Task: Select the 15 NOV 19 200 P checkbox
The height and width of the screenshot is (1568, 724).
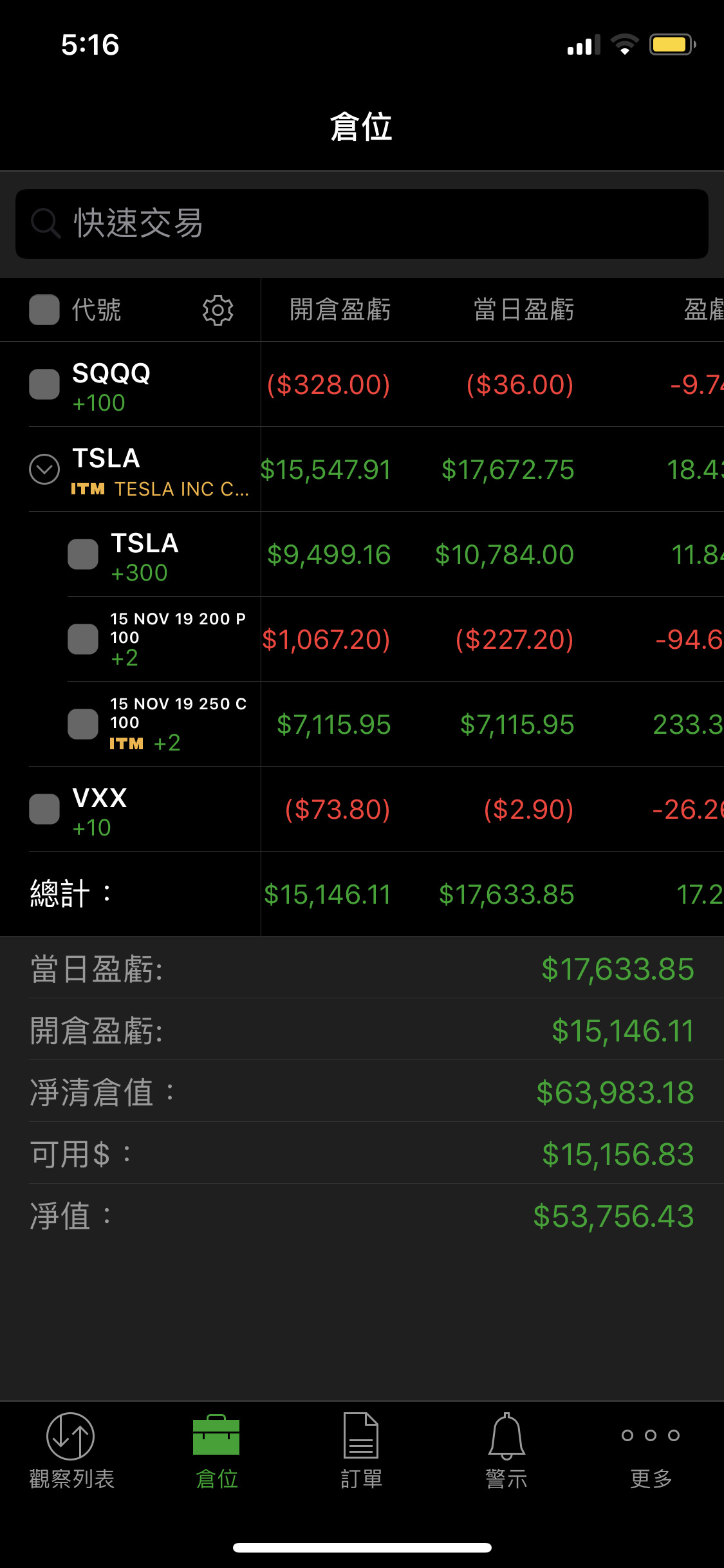Action: click(x=83, y=639)
